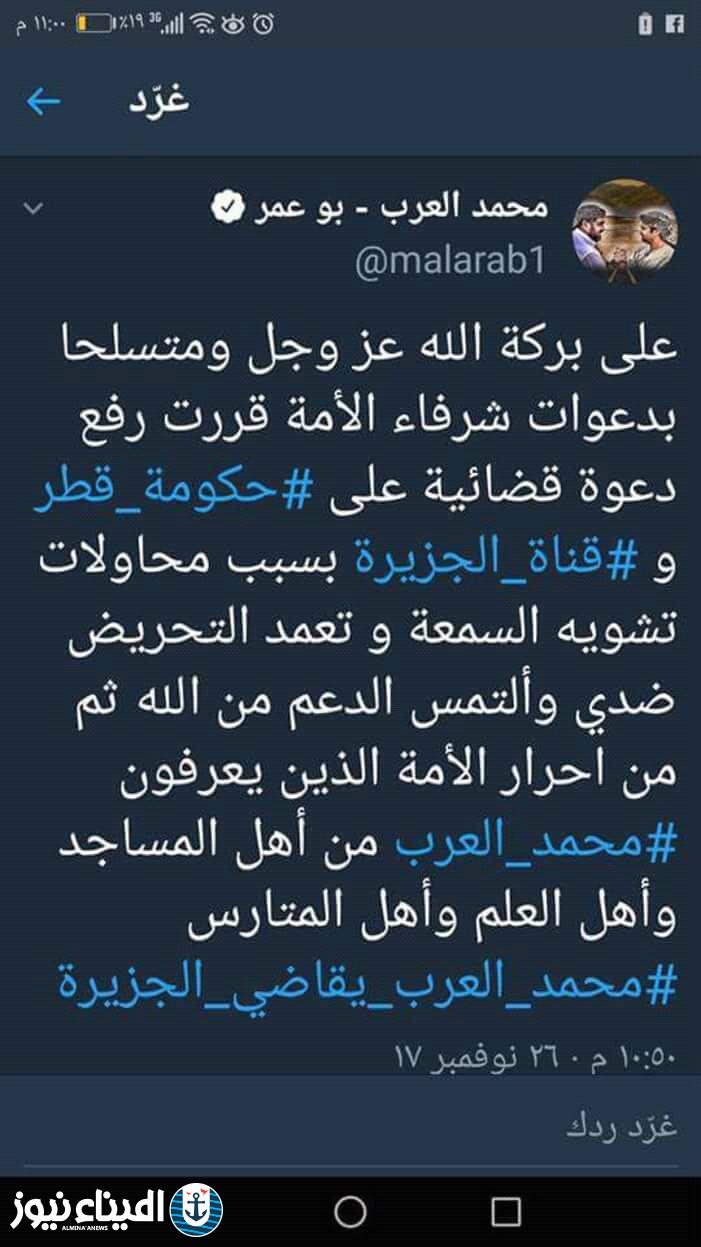
Task: Open محمد العرب's profile picture
Action: click(624, 231)
